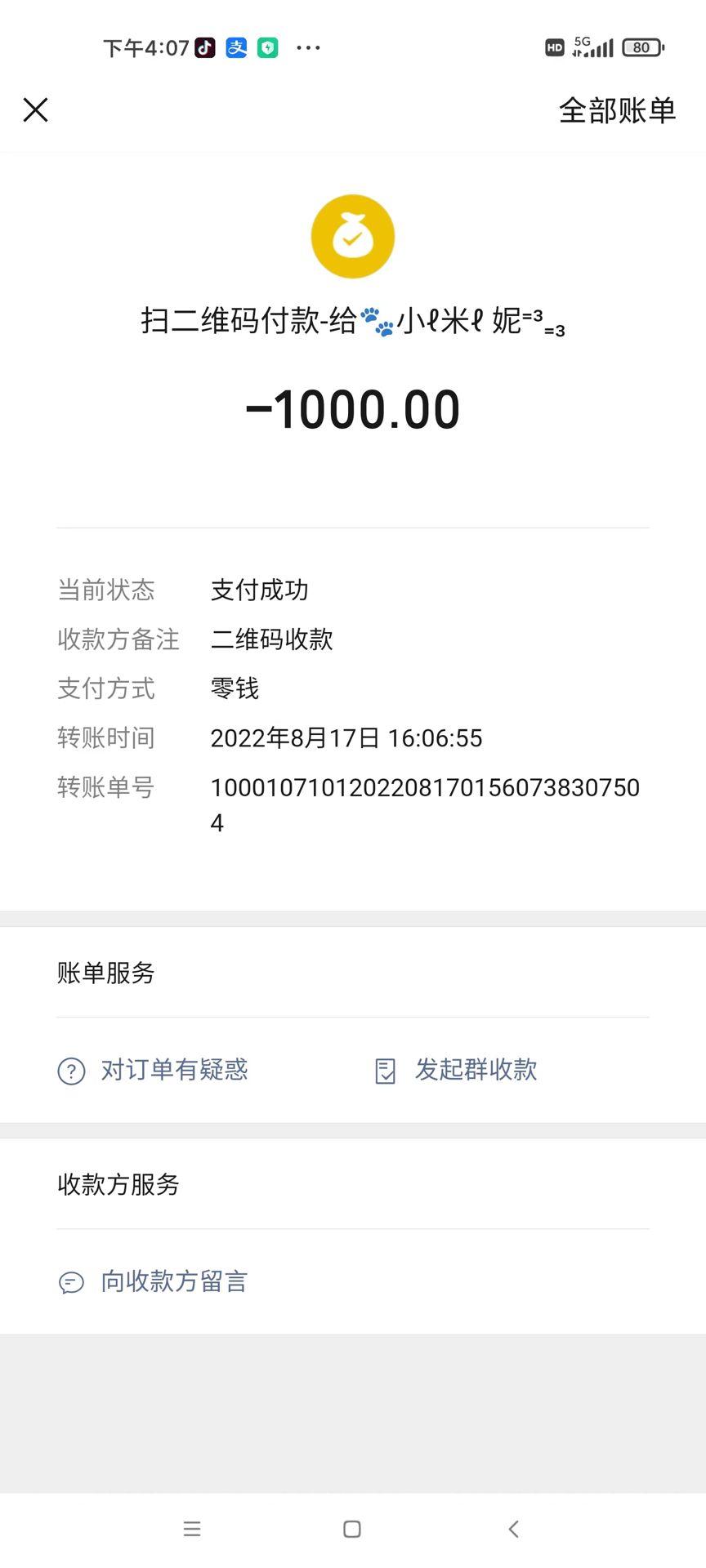Tap 对订单有疑惑 for order help
This screenshot has height=1568, width=706.
(154, 1070)
